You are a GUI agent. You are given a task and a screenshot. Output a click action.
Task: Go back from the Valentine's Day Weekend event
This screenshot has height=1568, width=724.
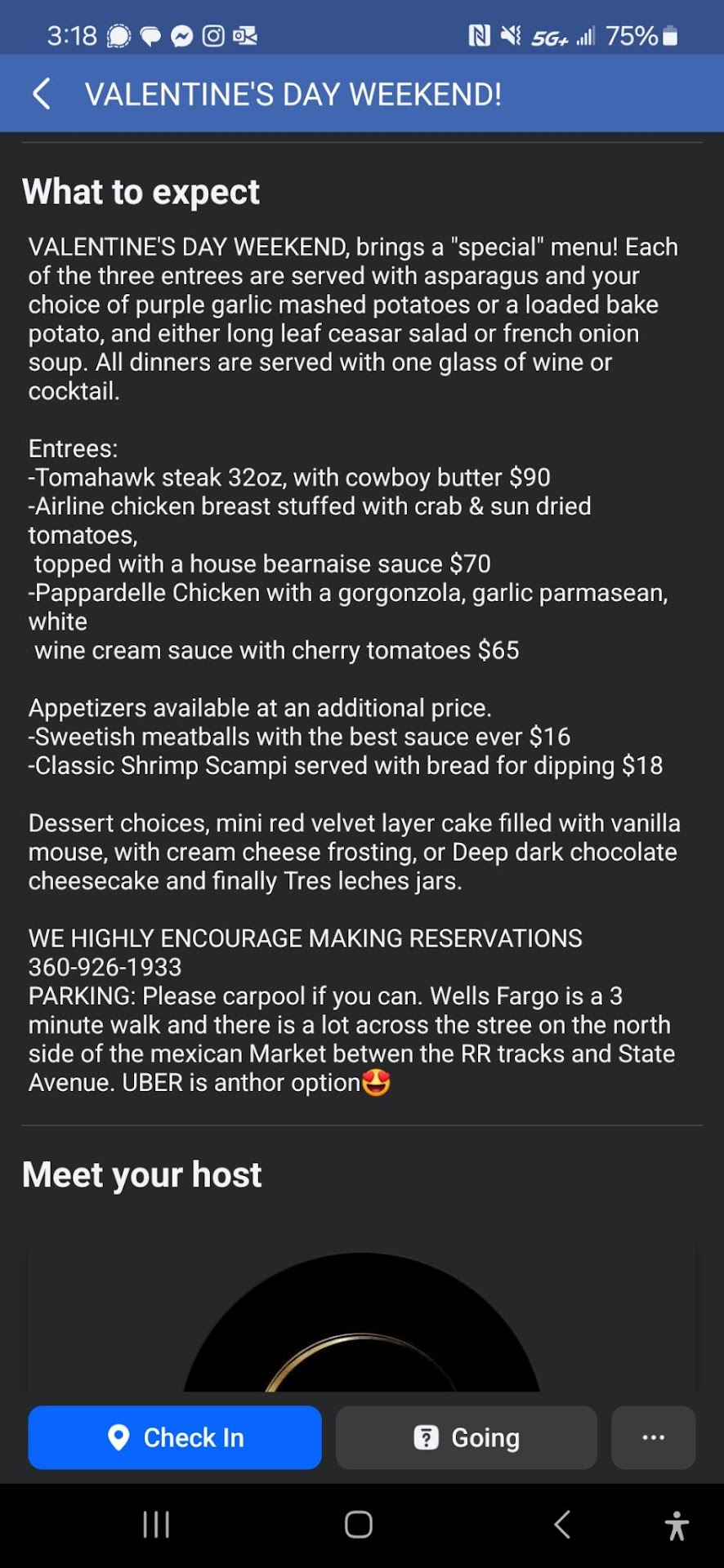[42, 94]
